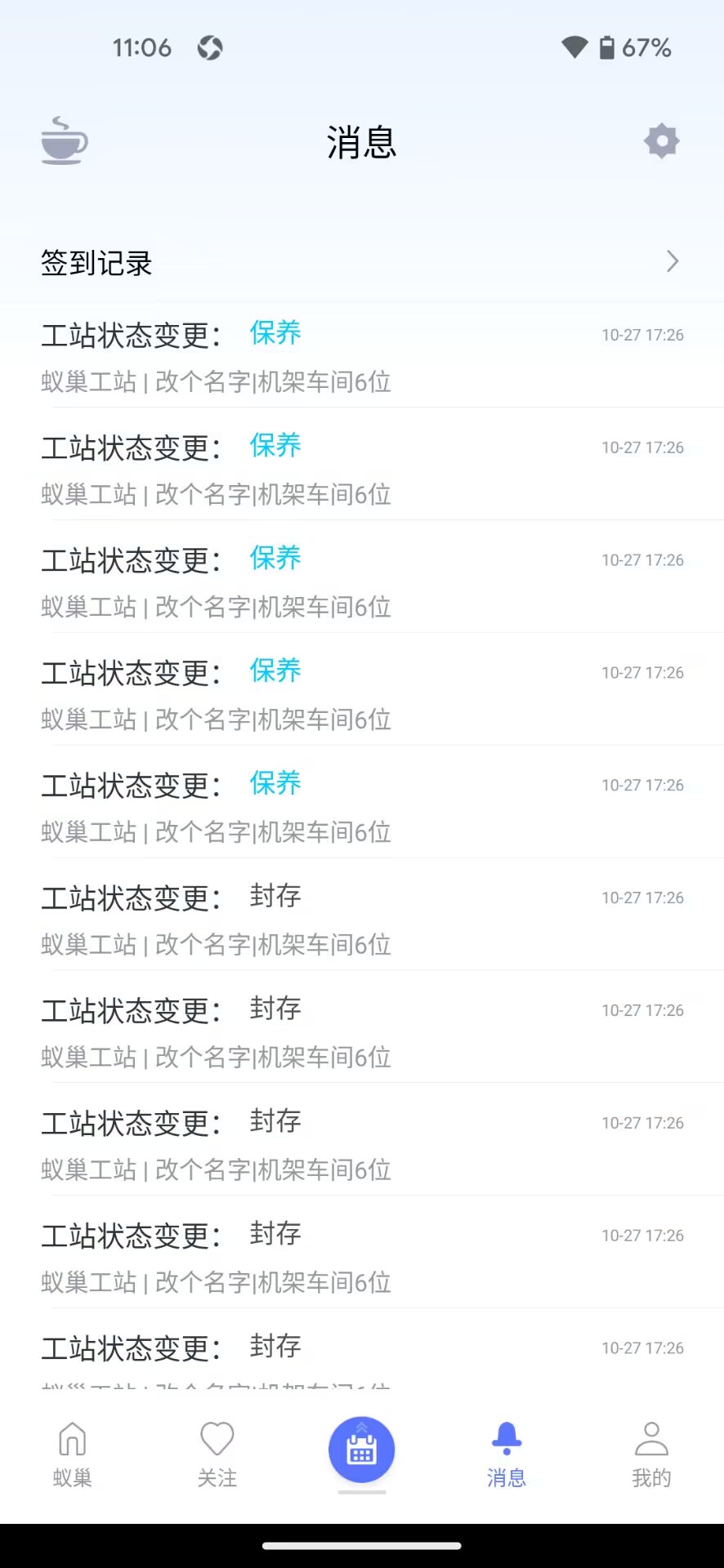Tap the timestamp 10-27 17:26 on first message
The height and width of the screenshot is (1568, 724).
[x=642, y=334]
